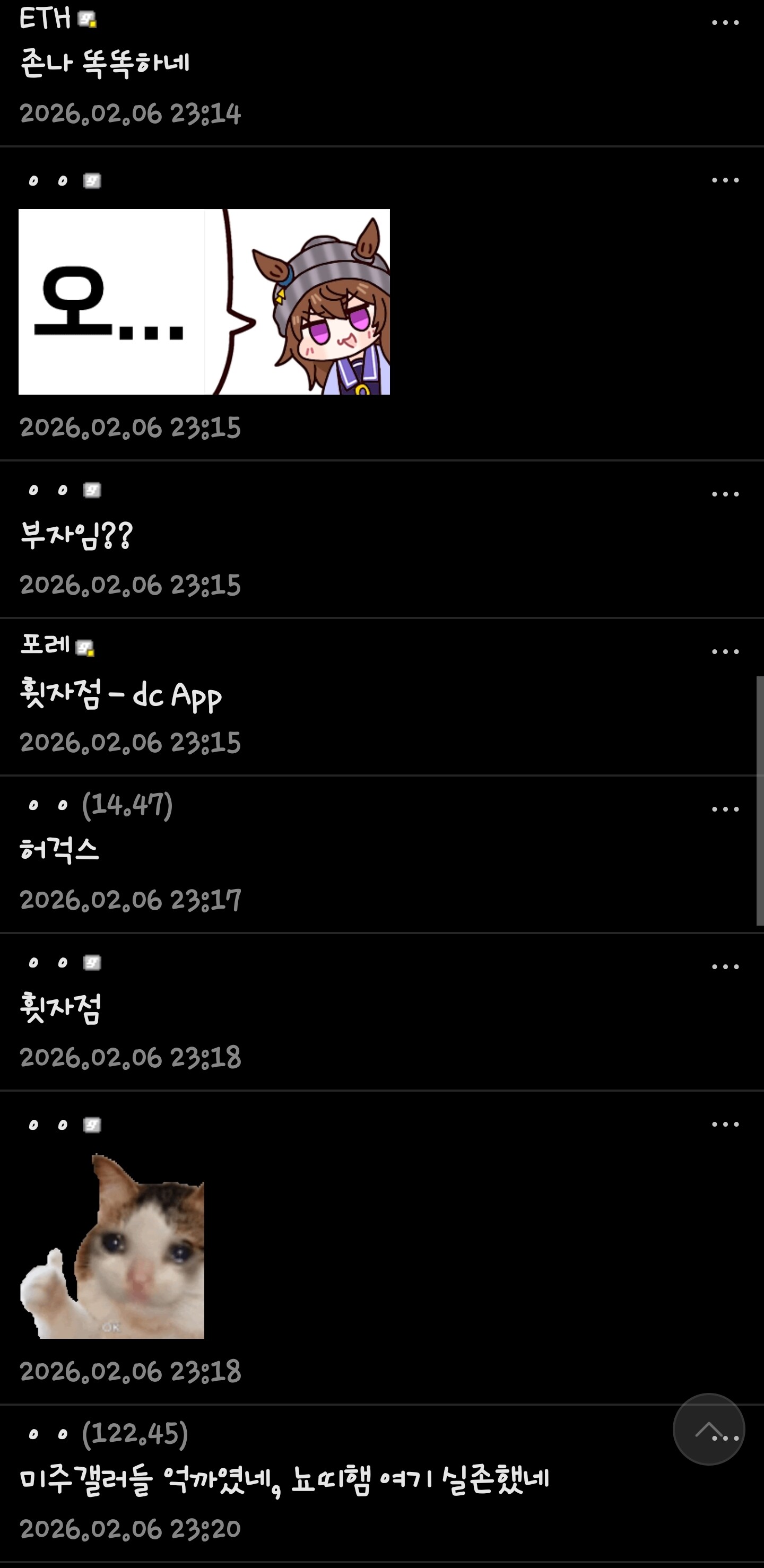Open options for the crying cat comment
Image resolution: width=764 pixels, height=1568 pixels.
point(725,1124)
